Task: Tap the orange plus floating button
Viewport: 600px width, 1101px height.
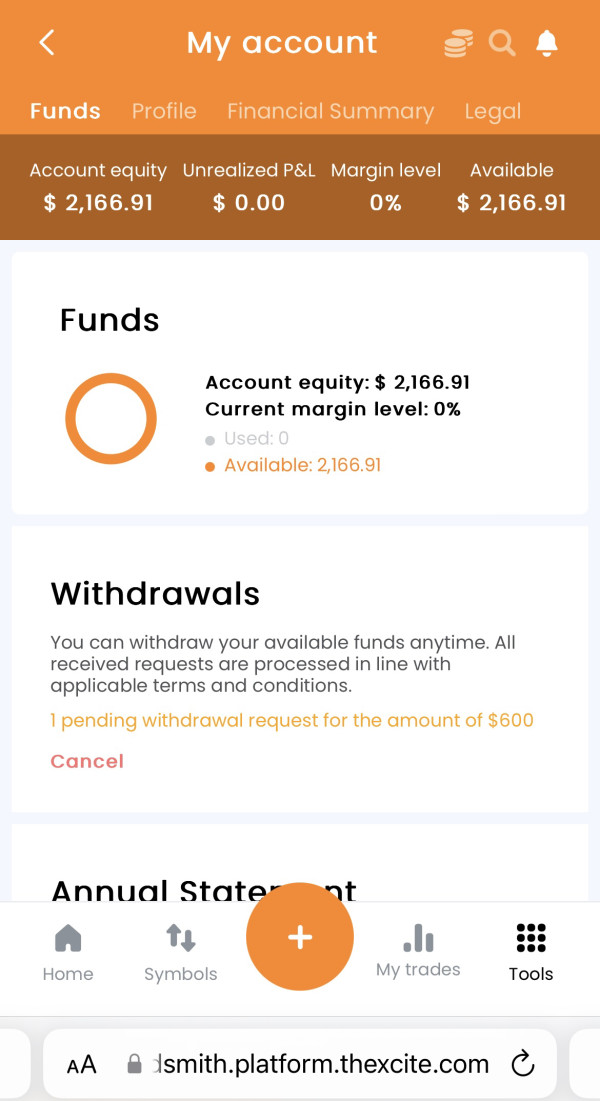Action: pos(300,937)
